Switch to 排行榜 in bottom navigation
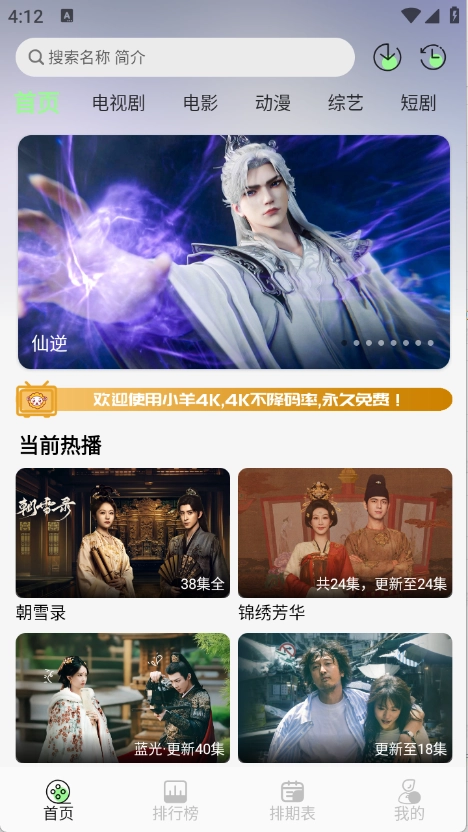 [175, 800]
